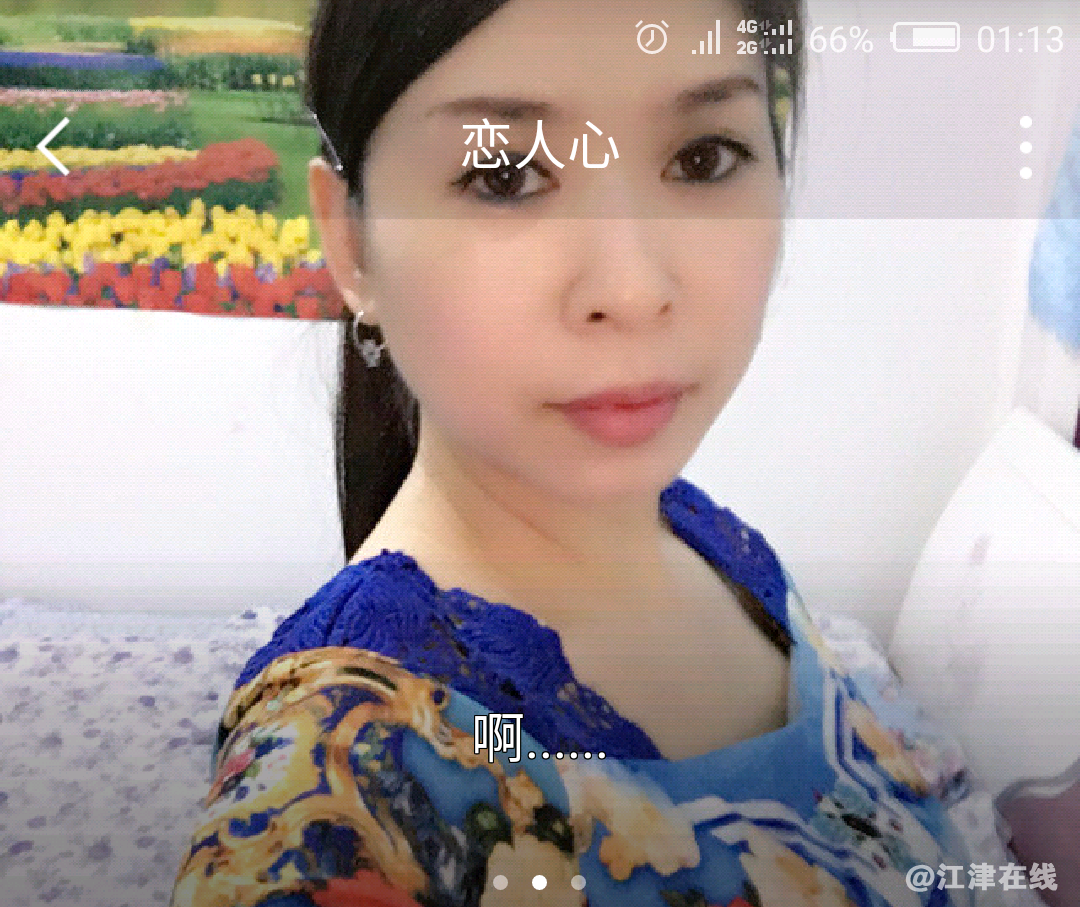Select the first page indicator dot
Image resolution: width=1080 pixels, height=907 pixels.
(x=501, y=882)
